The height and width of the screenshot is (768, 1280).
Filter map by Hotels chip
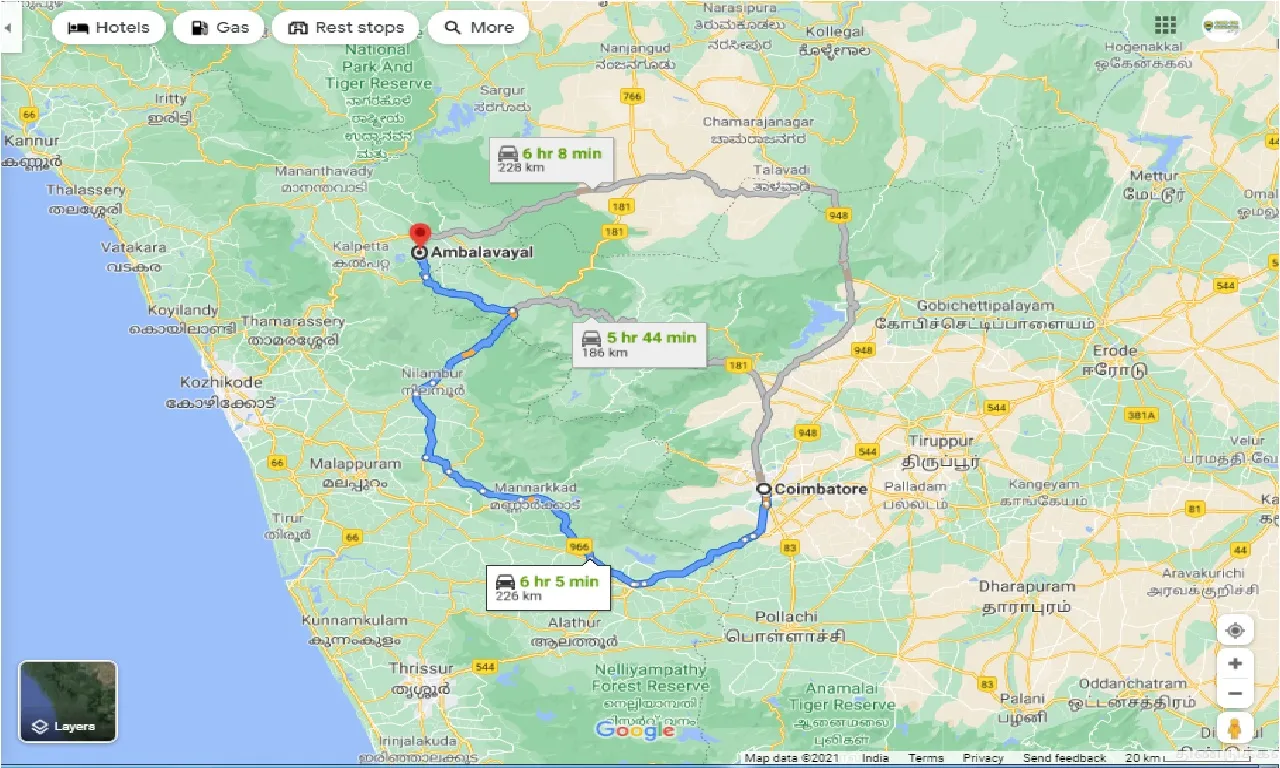[107, 27]
